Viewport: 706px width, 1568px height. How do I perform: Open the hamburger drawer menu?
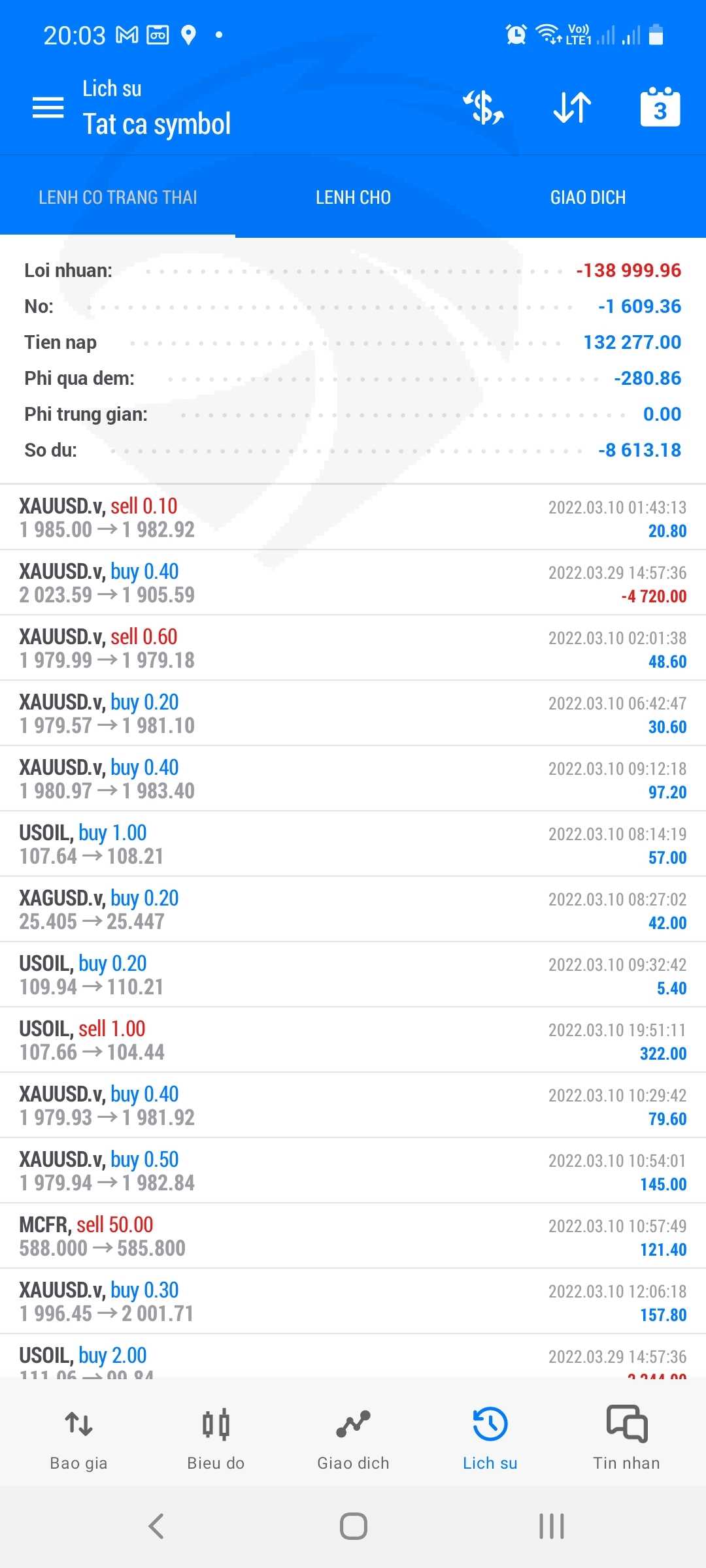(48, 108)
